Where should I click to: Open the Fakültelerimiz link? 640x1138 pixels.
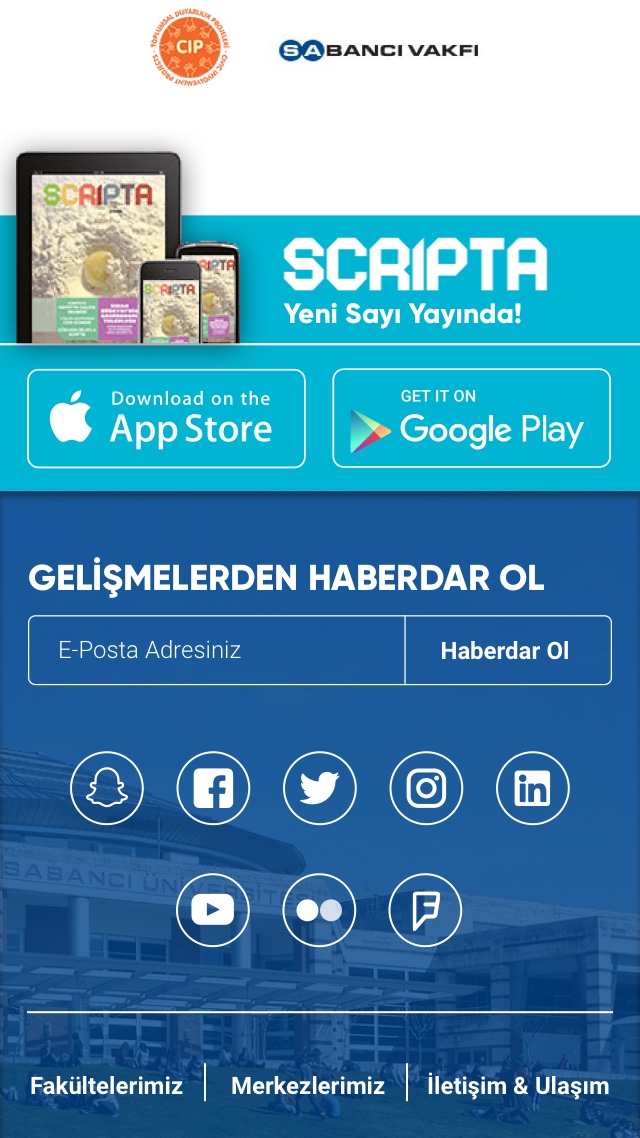point(106,1086)
